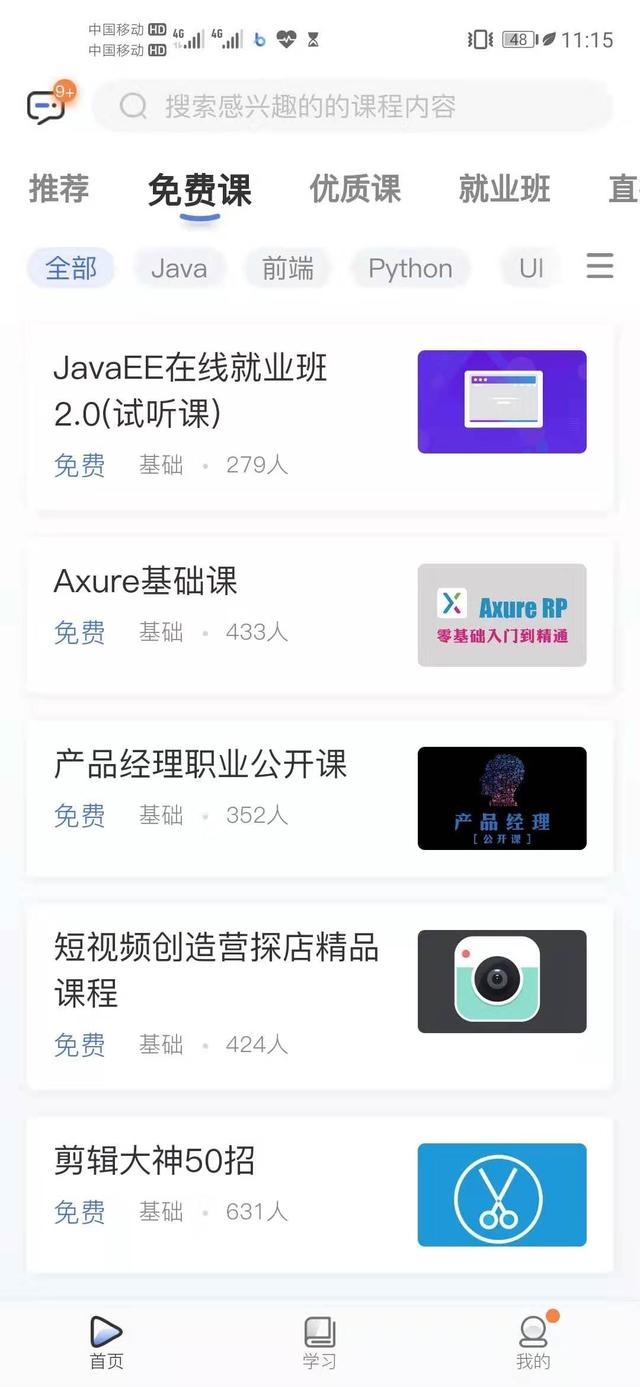The image size is (640, 1387).
Task: Open the 我的 profile tab
Action: (x=533, y=1341)
